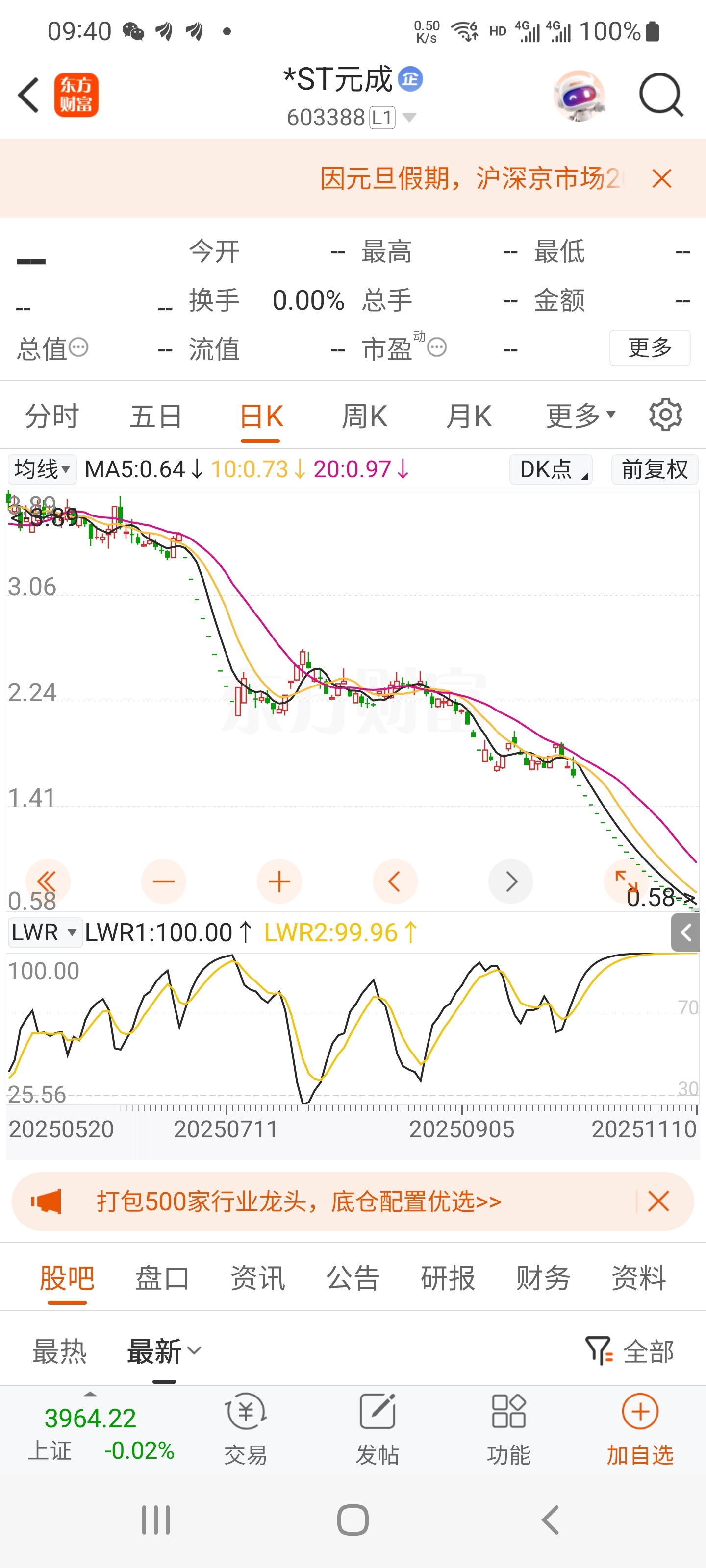The height and width of the screenshot is (1568, 706).
Task: Switch to the 分时 chart tab
Action: (52, 417)
